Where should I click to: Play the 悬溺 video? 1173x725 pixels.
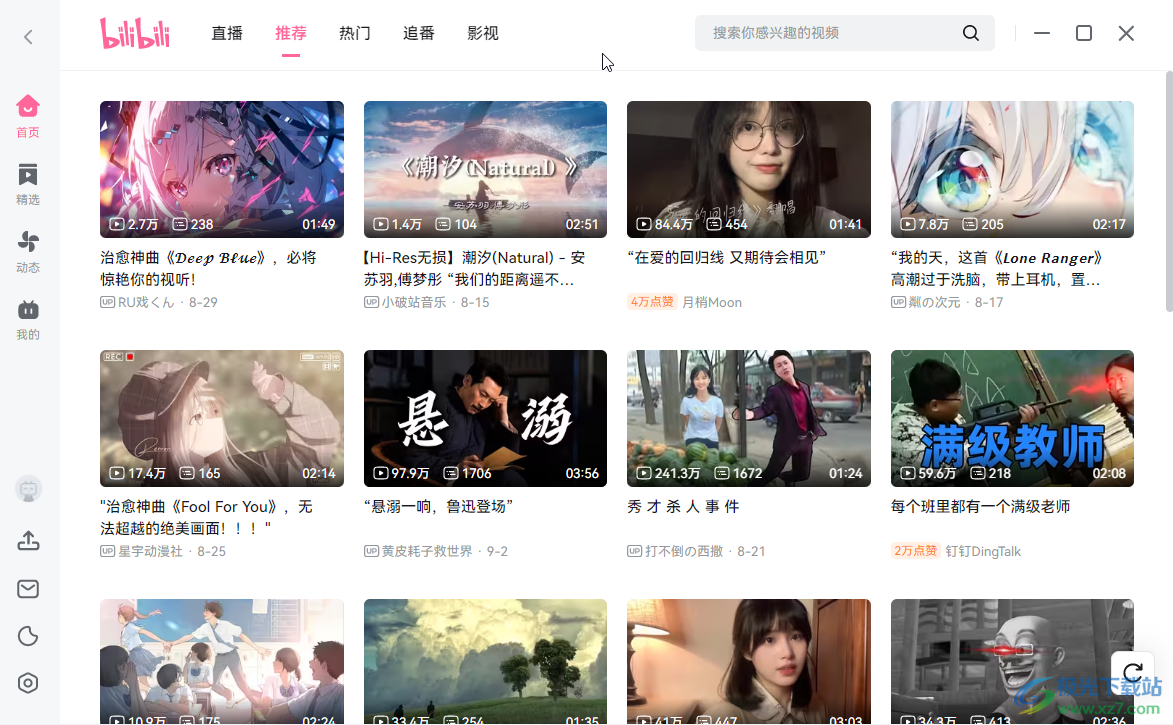pos(485,418)
